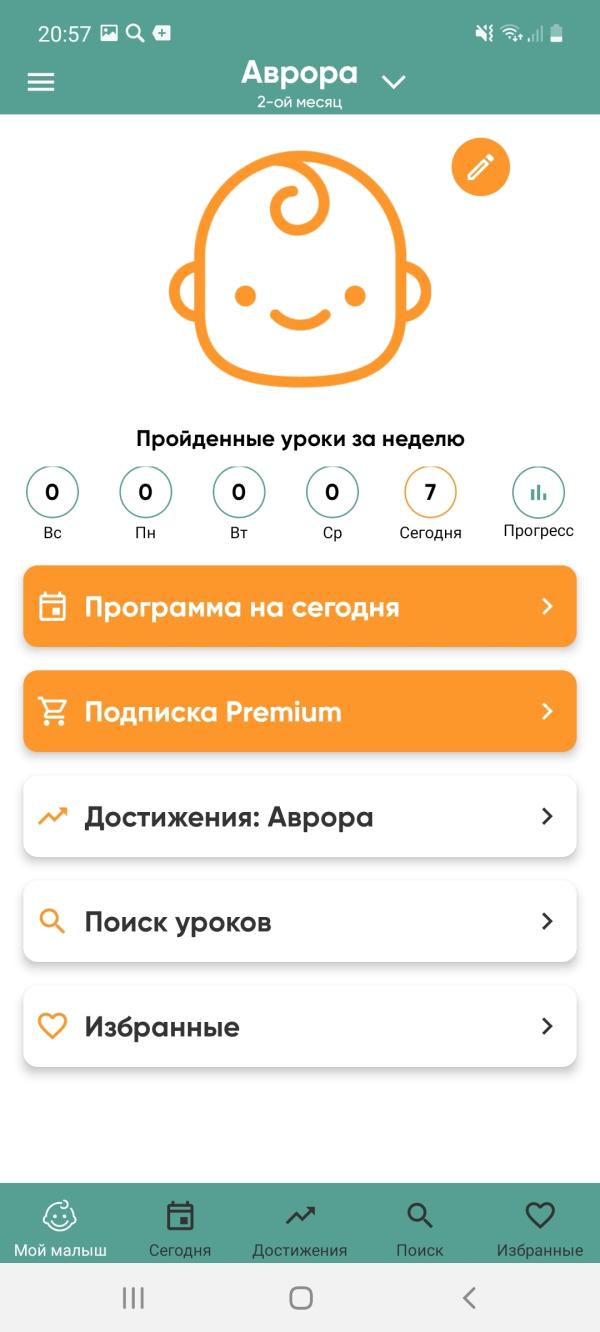The width and height of the screenshot is (600, 1332).
Task: Open Подписка Premium
Action: click(x=300, y=711)
